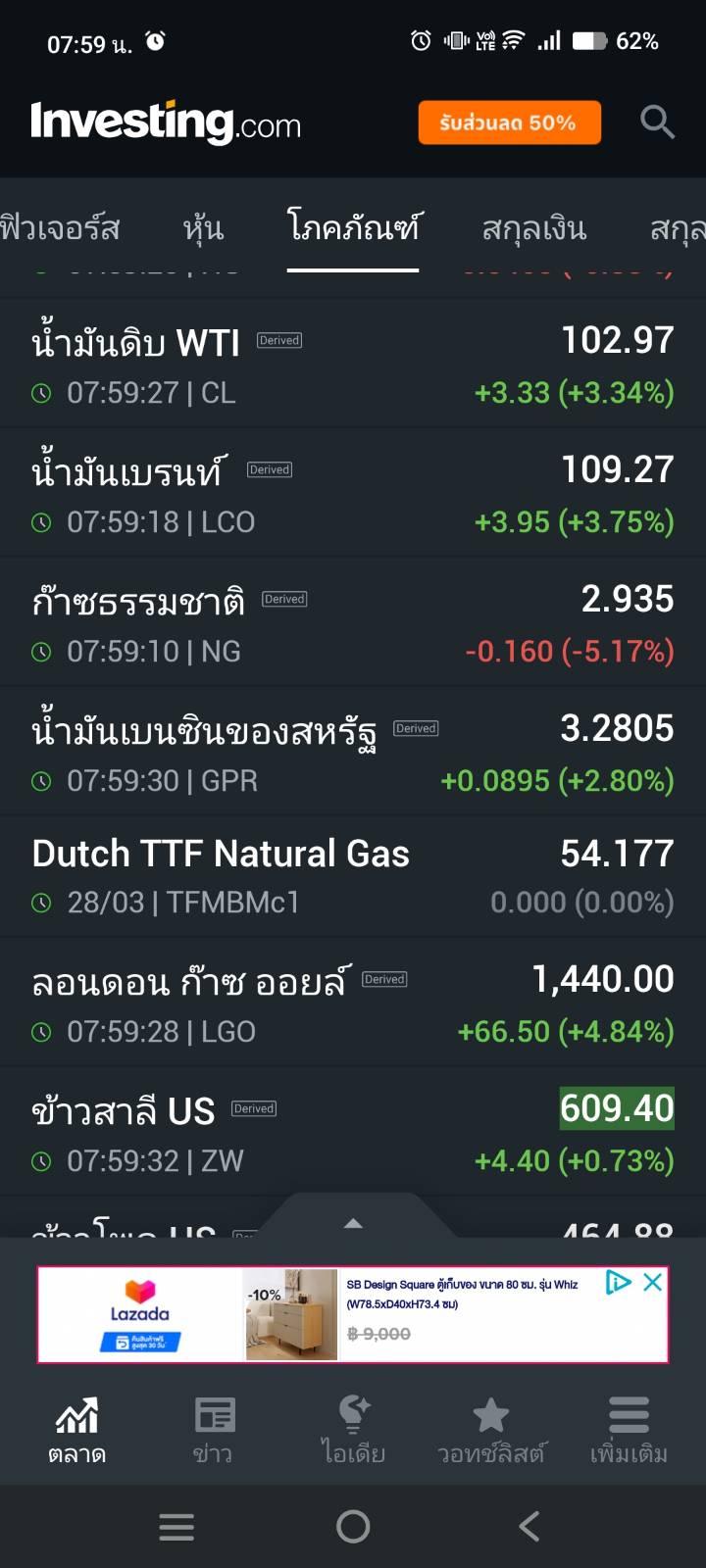706x1568 pixels.
Task: View ก๊าซธรรมชาติ NG details
Action: pos(353,623)
